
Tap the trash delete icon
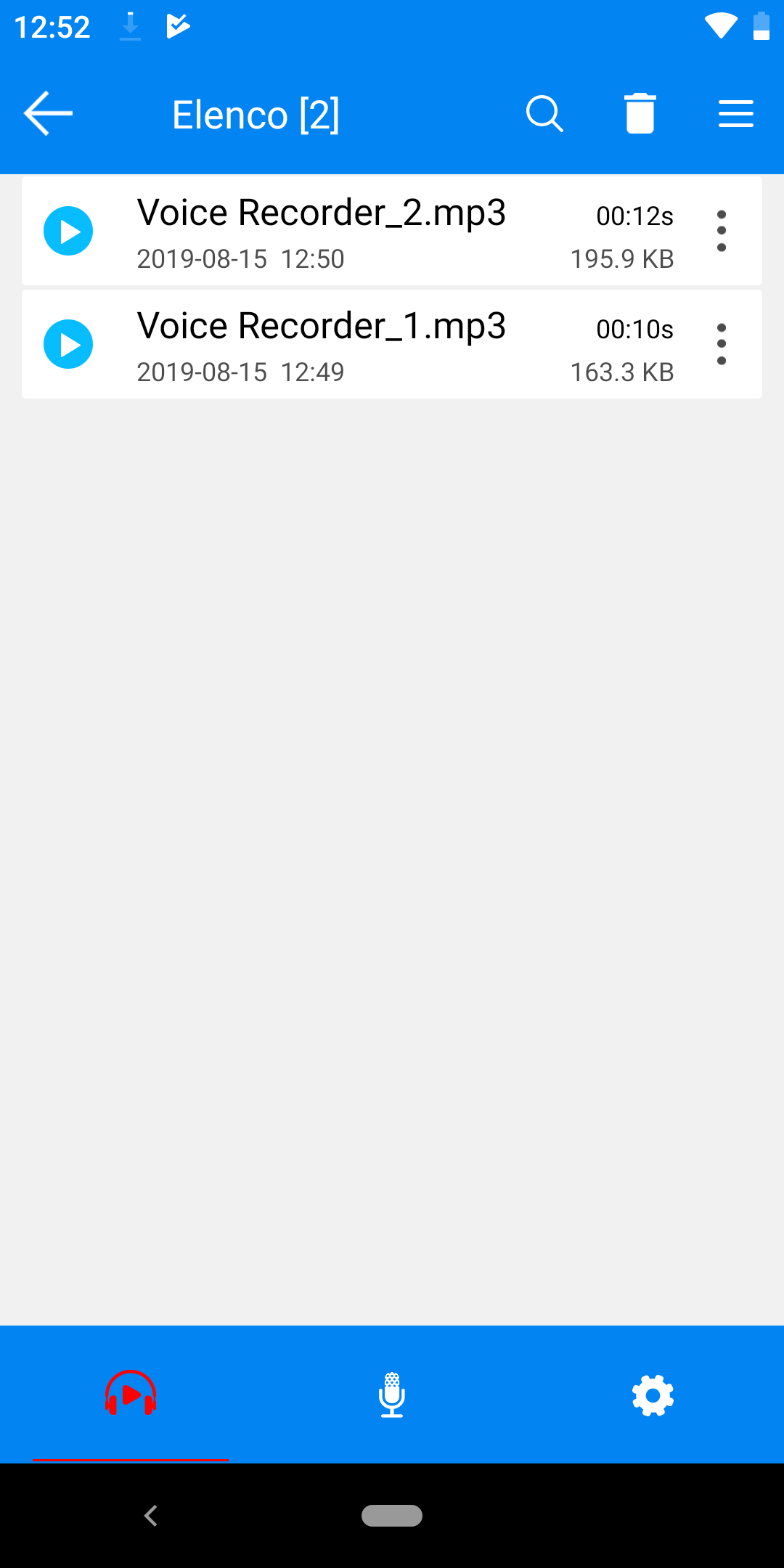pyautogui.click(x=640, y=113)
